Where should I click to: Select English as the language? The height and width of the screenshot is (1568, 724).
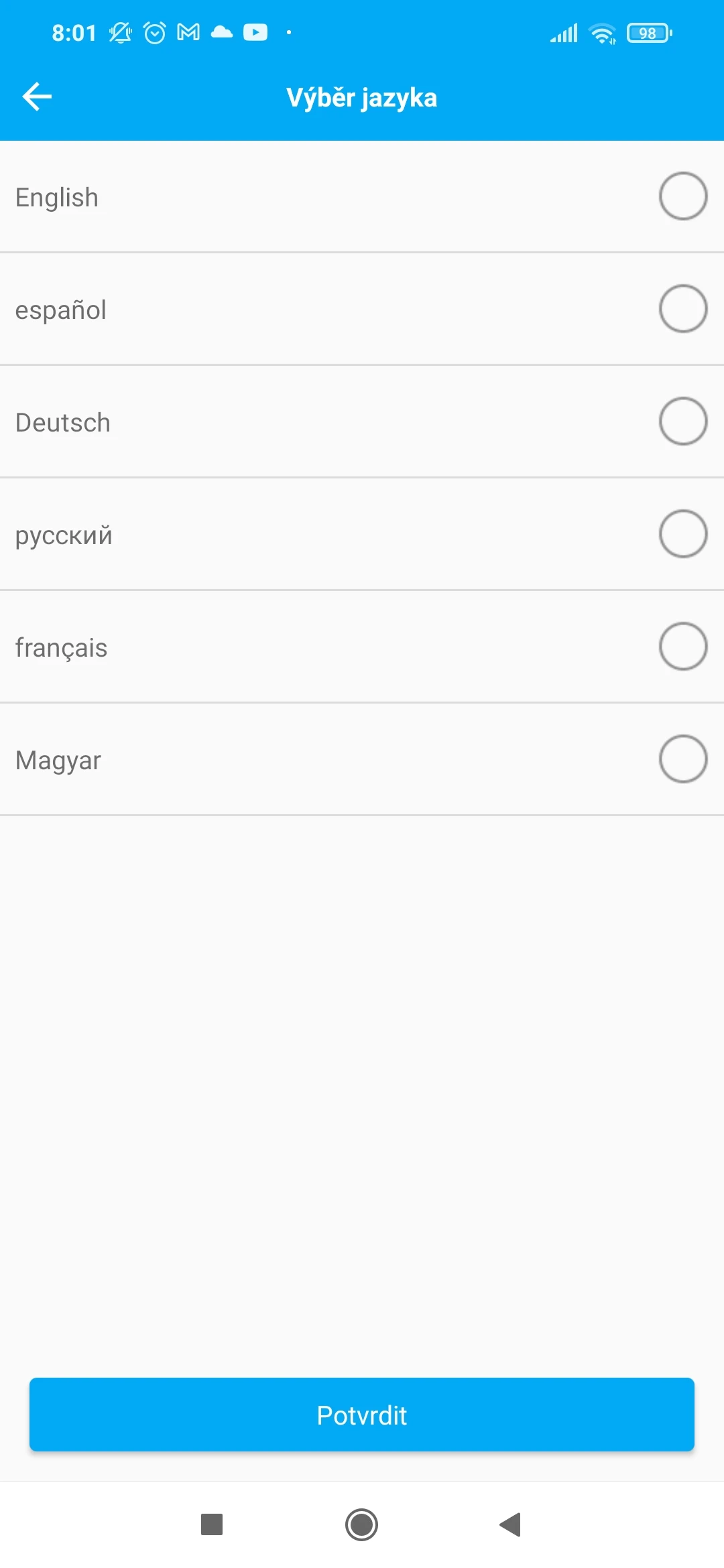[x=682, y=196]
